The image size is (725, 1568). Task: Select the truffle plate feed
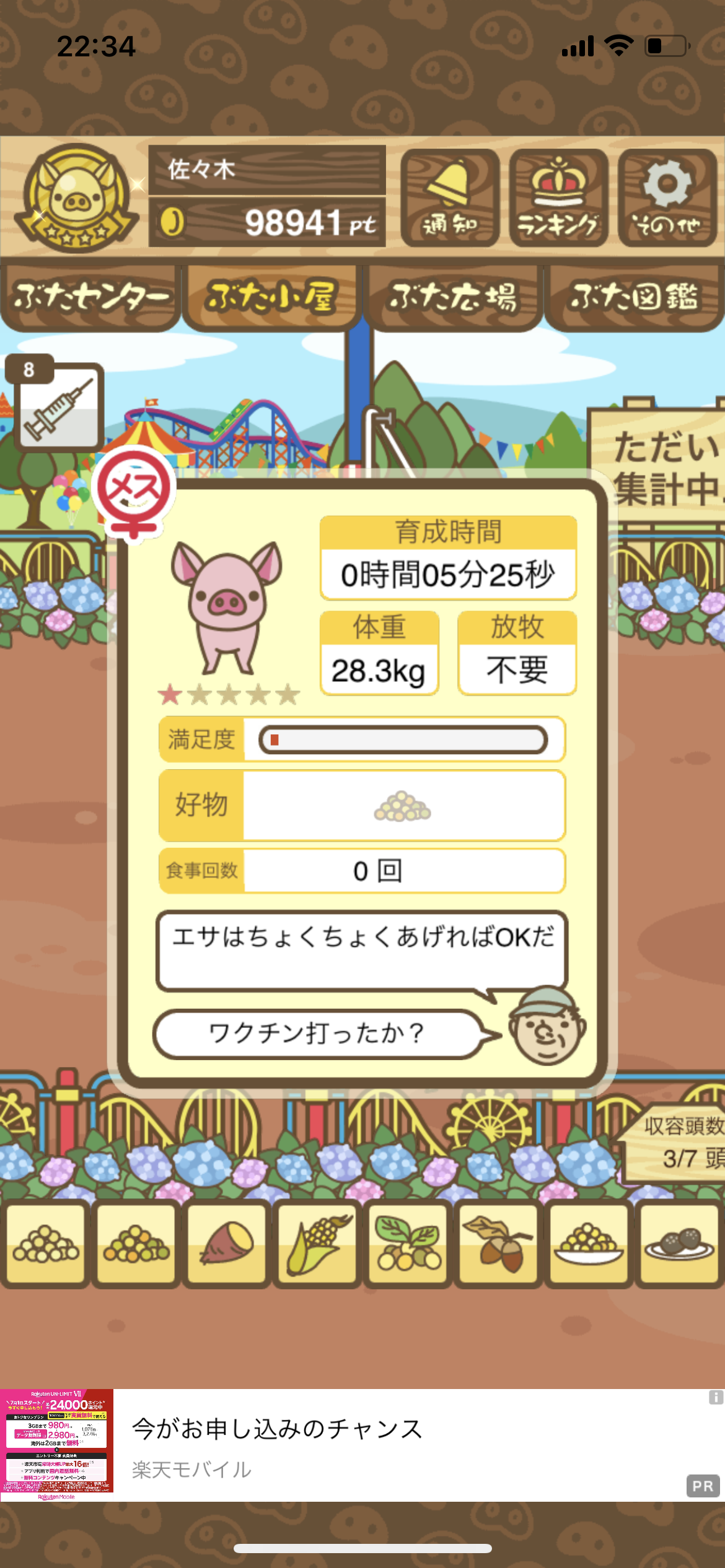coord(679,1243)
